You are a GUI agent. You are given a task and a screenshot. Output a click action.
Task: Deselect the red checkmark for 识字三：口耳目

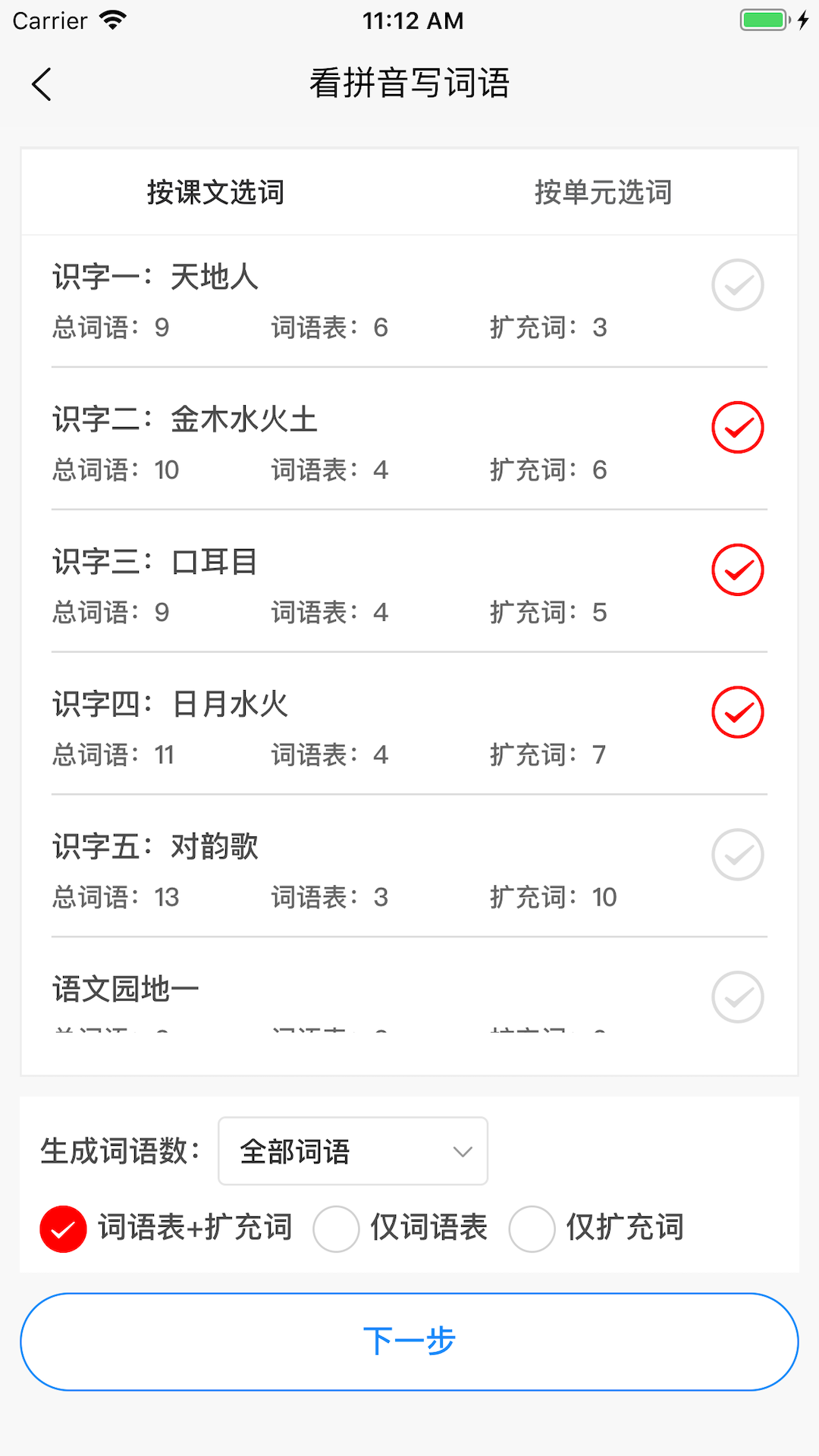(737, 569)
